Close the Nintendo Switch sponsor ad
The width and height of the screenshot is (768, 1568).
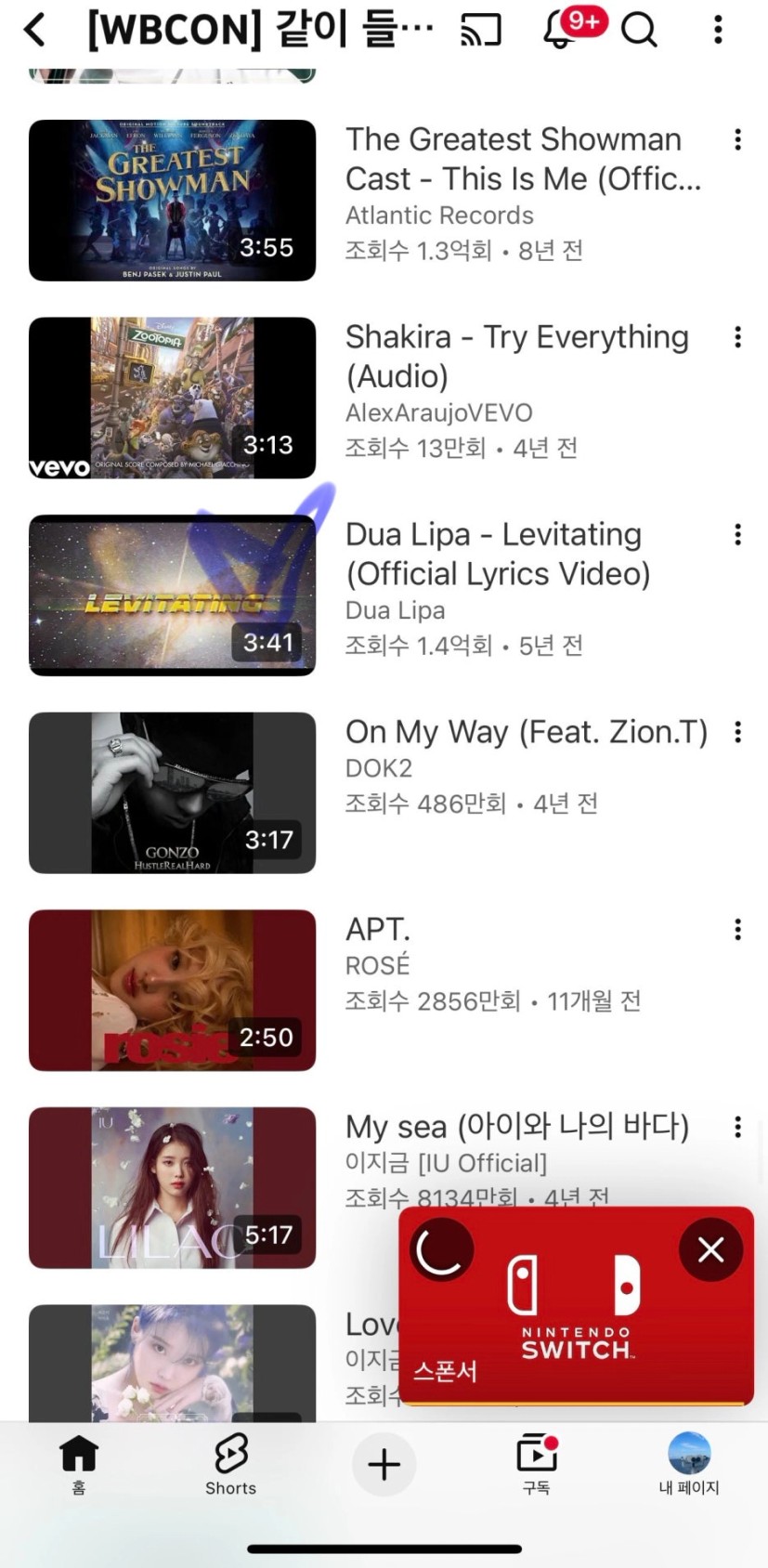pos(710,1249)
